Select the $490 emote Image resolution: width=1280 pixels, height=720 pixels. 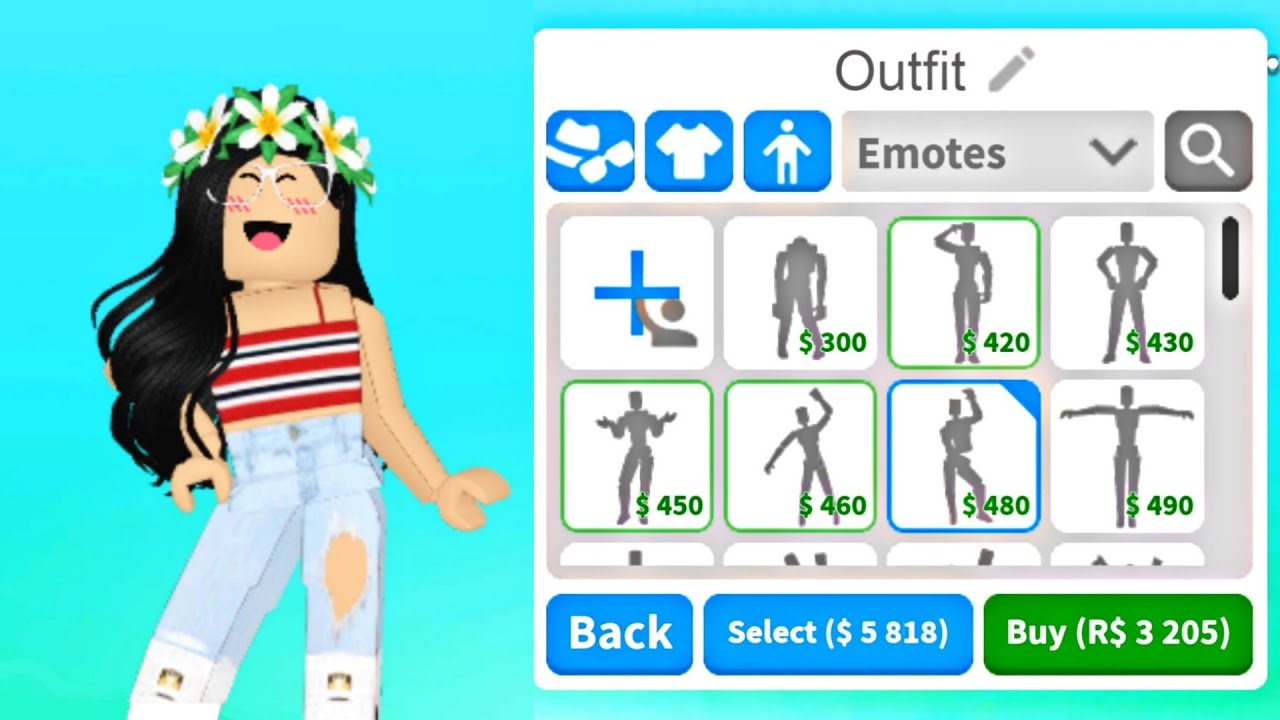[x=1127, y=456]
